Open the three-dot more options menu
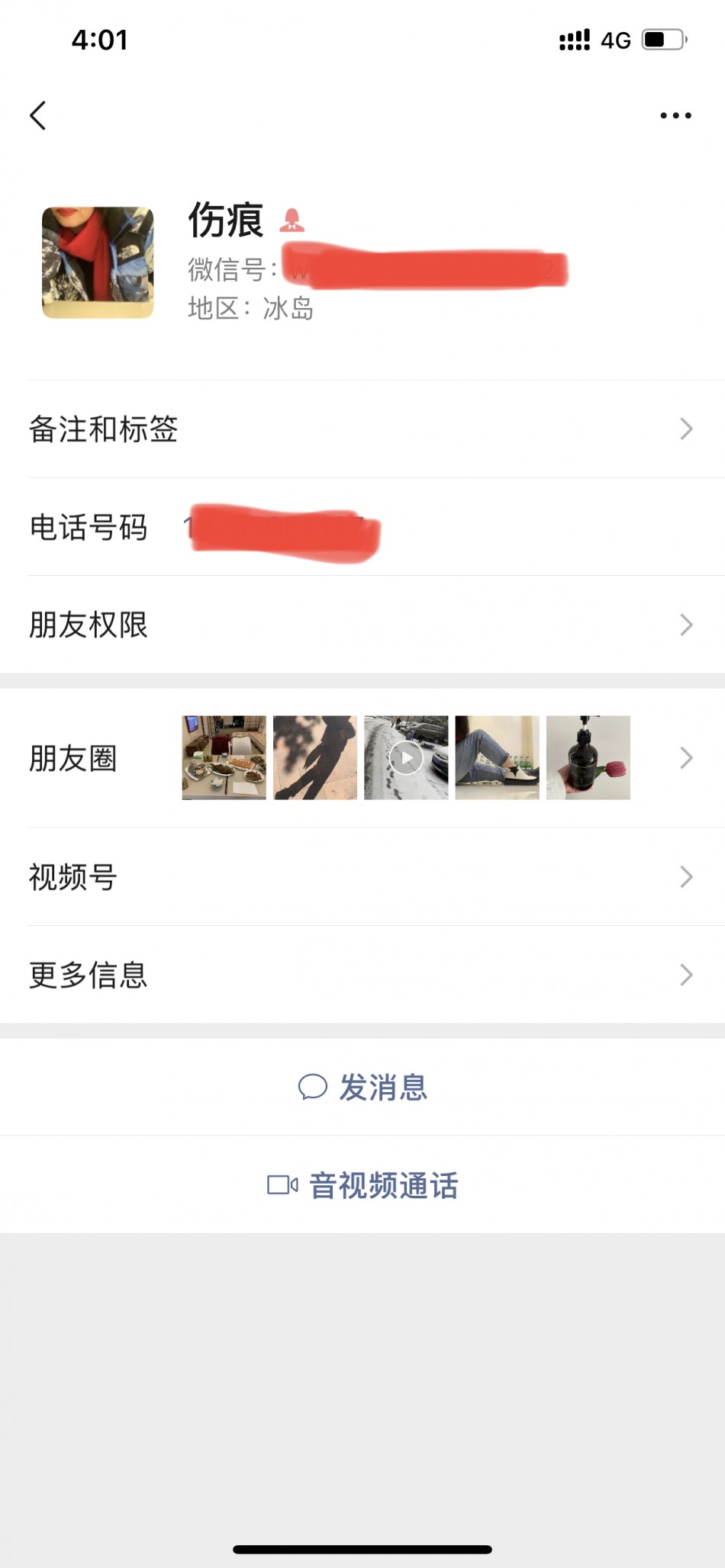This screenshot has width=725, height=1568. (675, 116)
